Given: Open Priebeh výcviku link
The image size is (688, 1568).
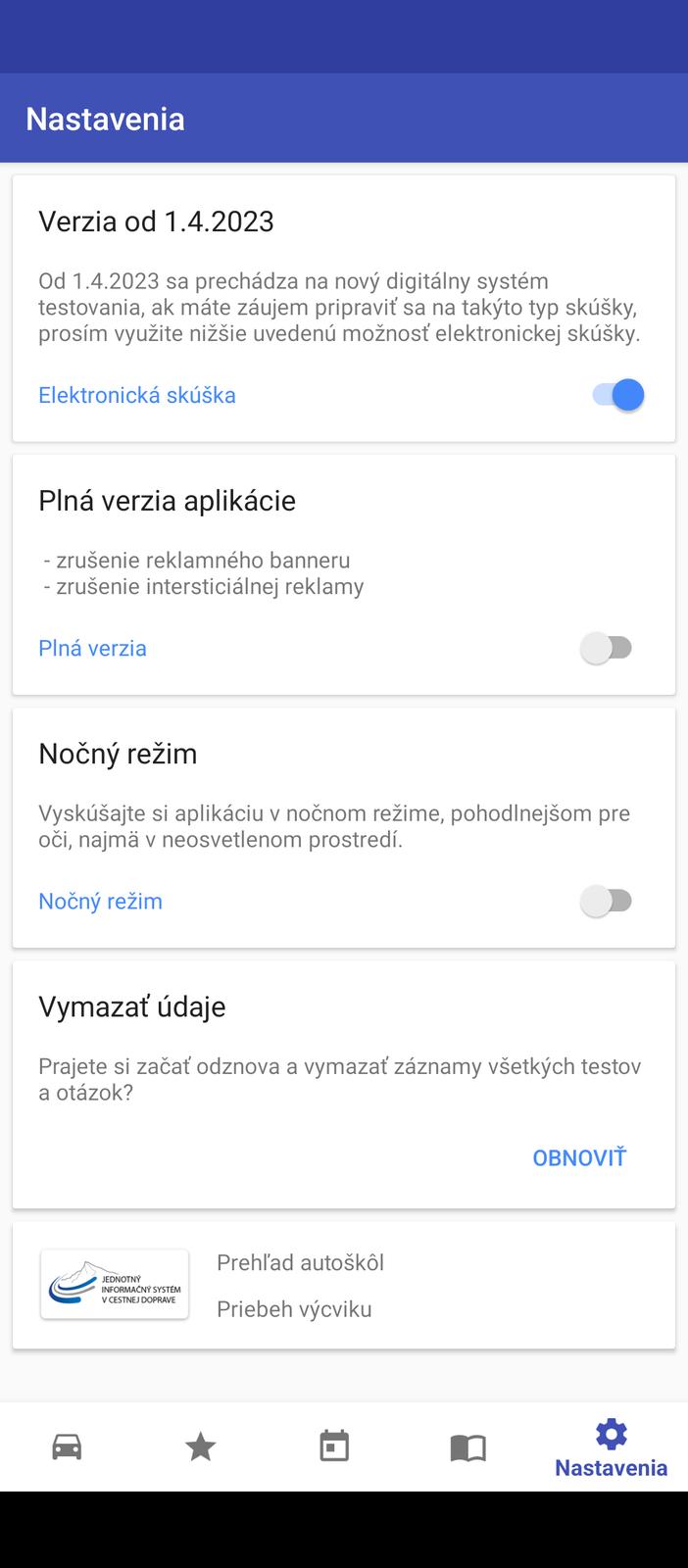Looking at the screenshot, I should click(294, 1309).
